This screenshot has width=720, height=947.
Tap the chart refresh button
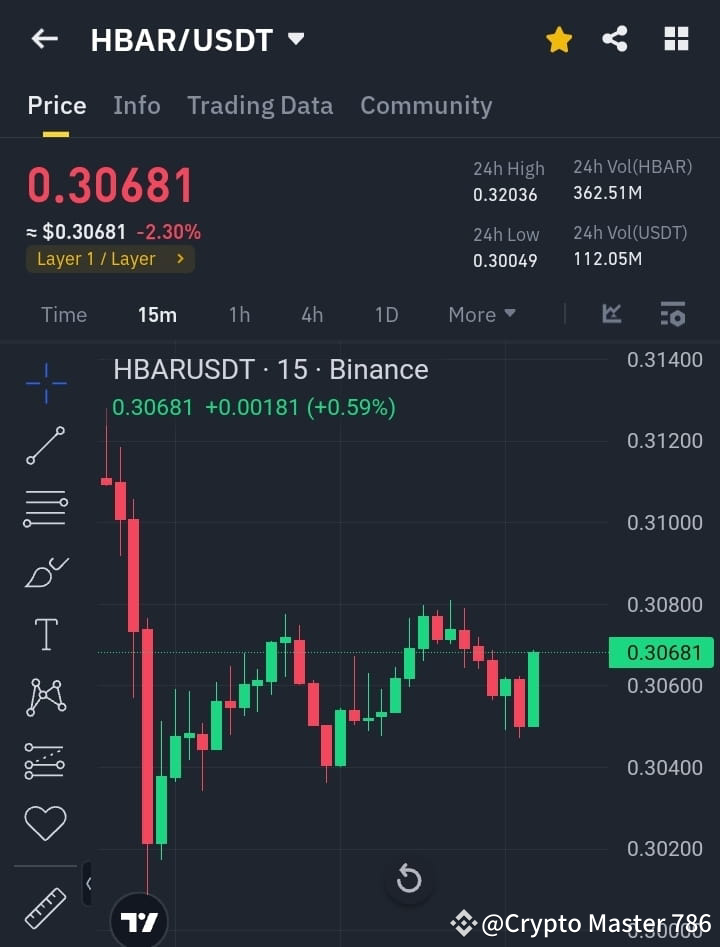(x=408, y=877)
